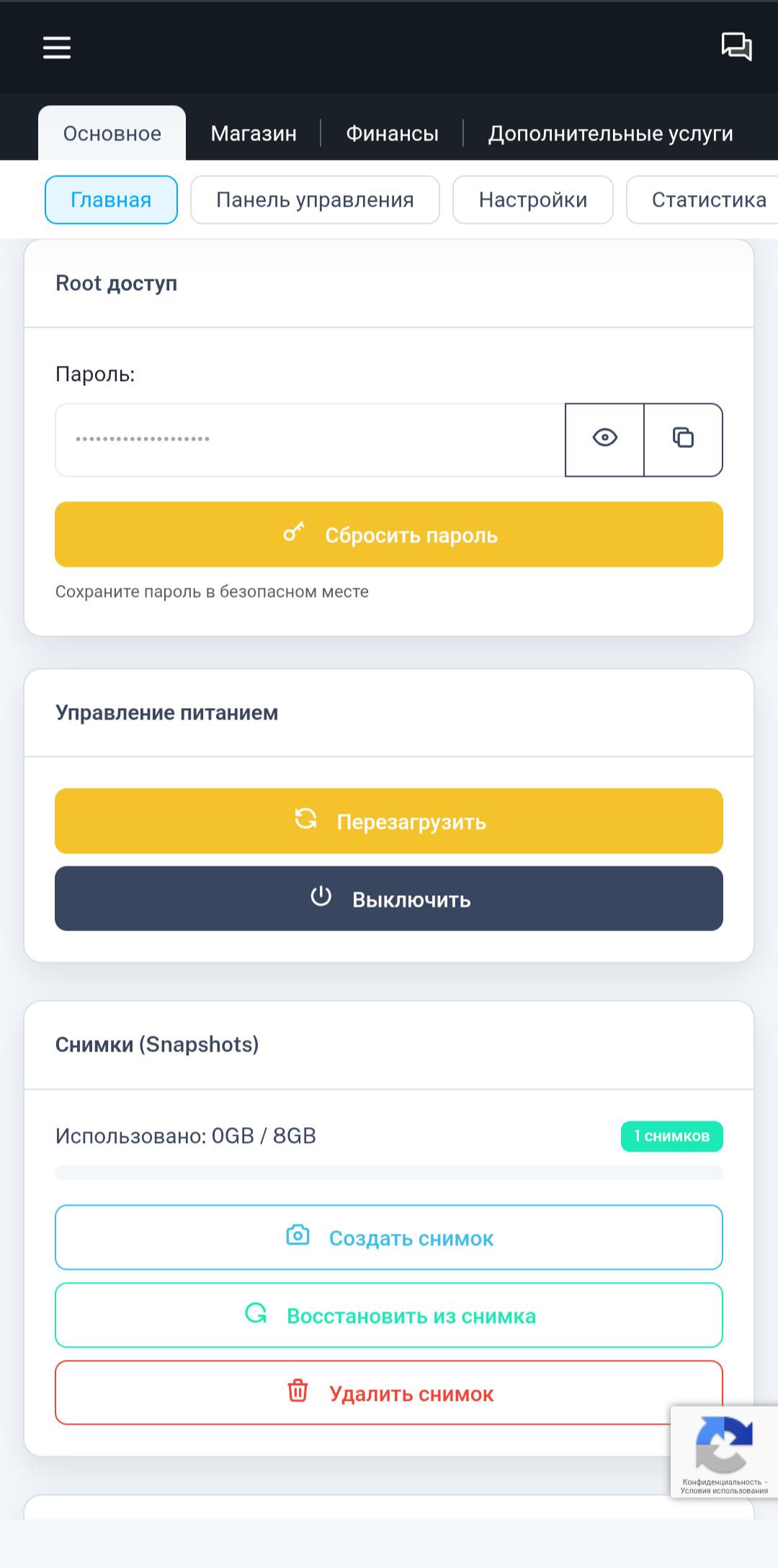Copy the root password
The height and width of the screenshot is (1568, 778).
click(x=683, y=438)
